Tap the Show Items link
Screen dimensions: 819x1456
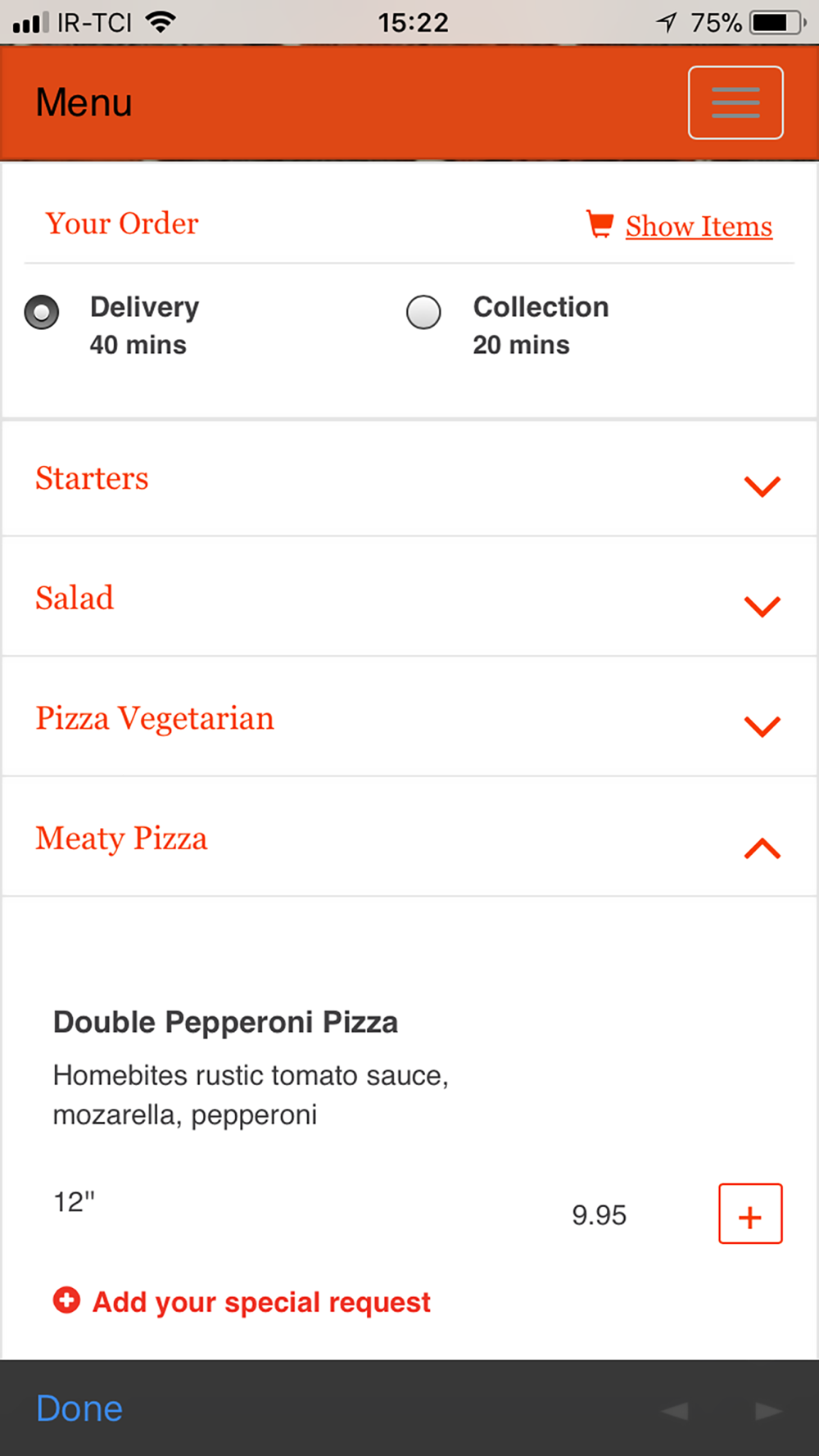pos(699,226)
